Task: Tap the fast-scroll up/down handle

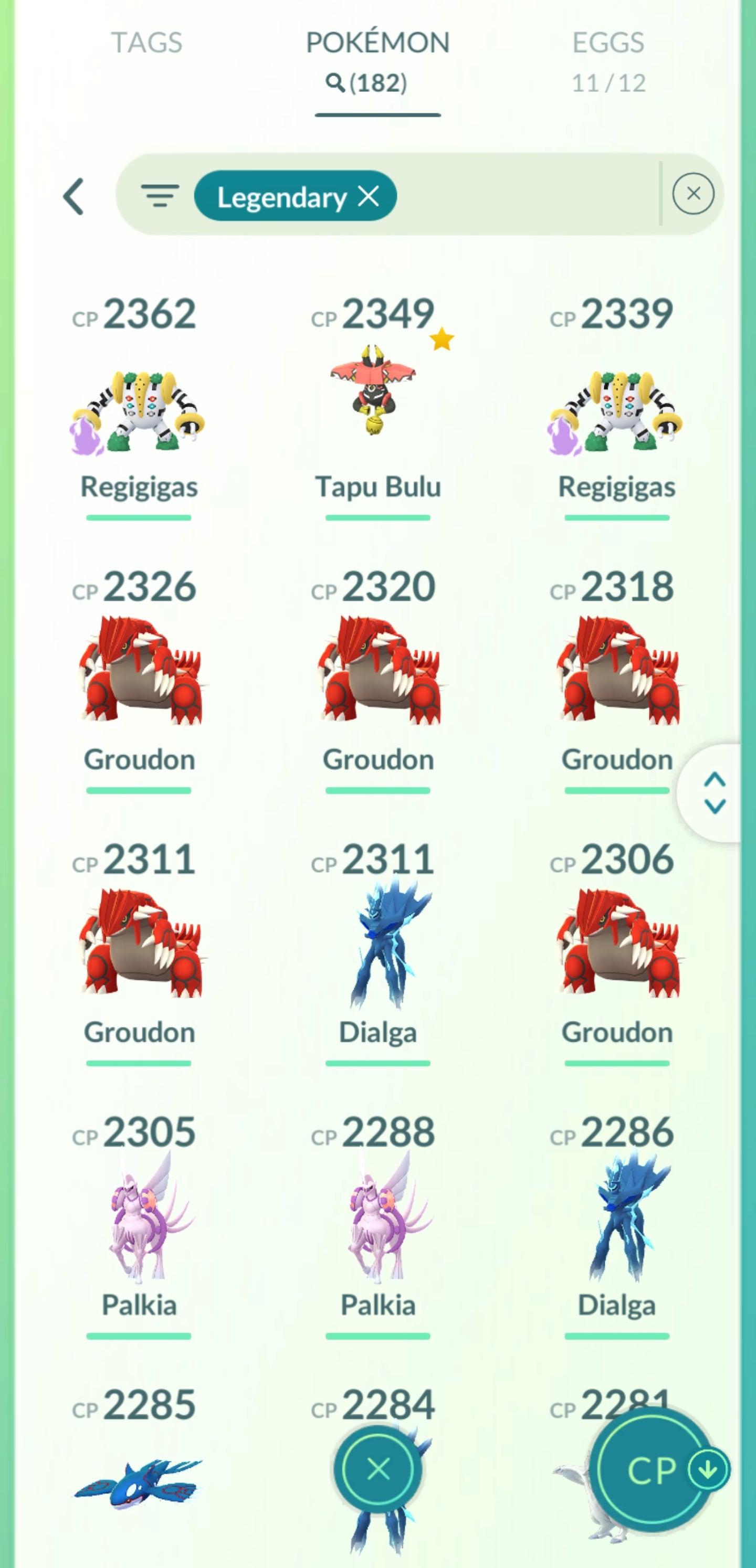Action: coord(714,792)
